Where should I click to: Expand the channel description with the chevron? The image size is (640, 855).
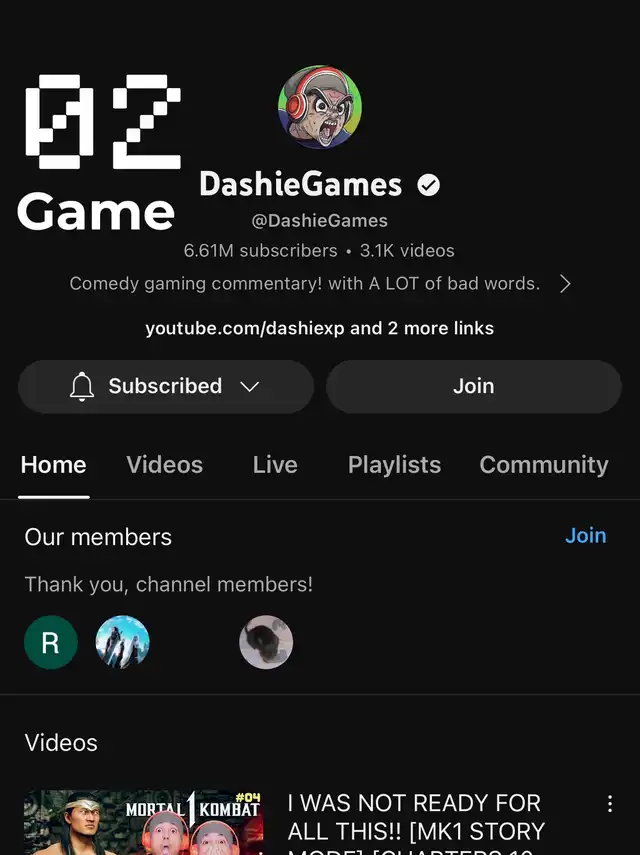pos(565,284)
